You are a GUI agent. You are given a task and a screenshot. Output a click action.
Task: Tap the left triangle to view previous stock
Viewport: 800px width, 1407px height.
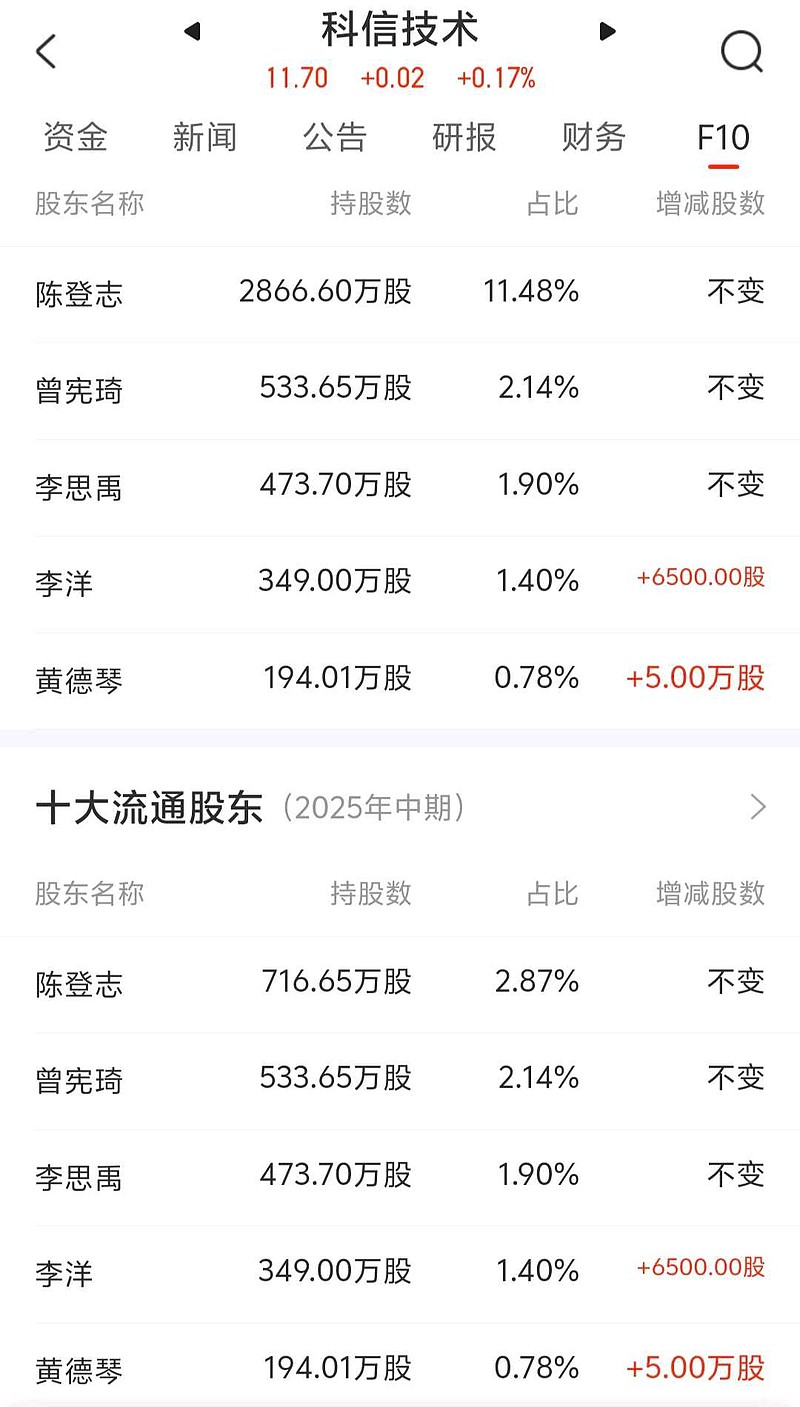[194, 31]
